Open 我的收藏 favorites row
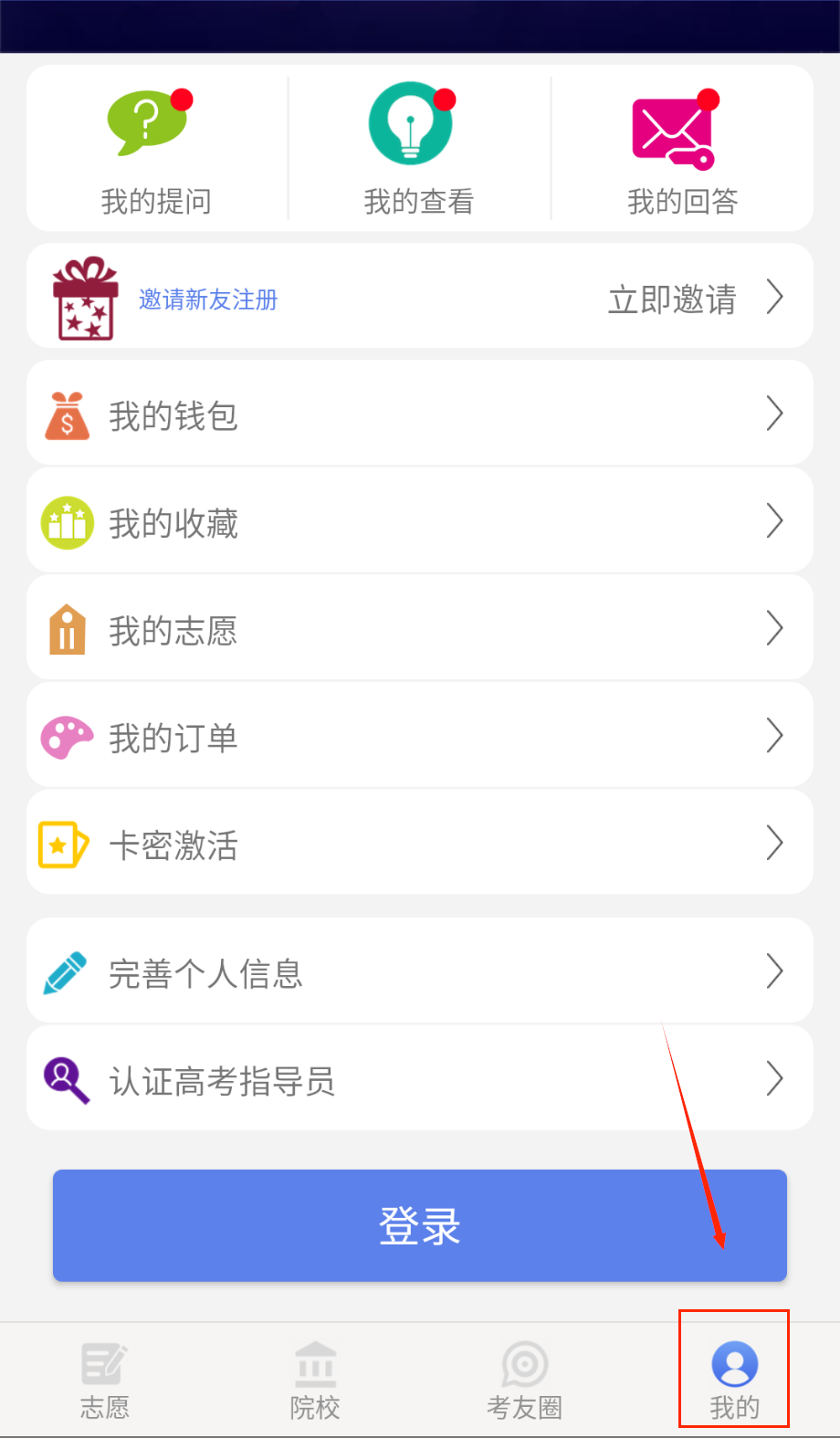Viewport: 840px width, 1438px height. pyautogui.click(x=419, y=522)
